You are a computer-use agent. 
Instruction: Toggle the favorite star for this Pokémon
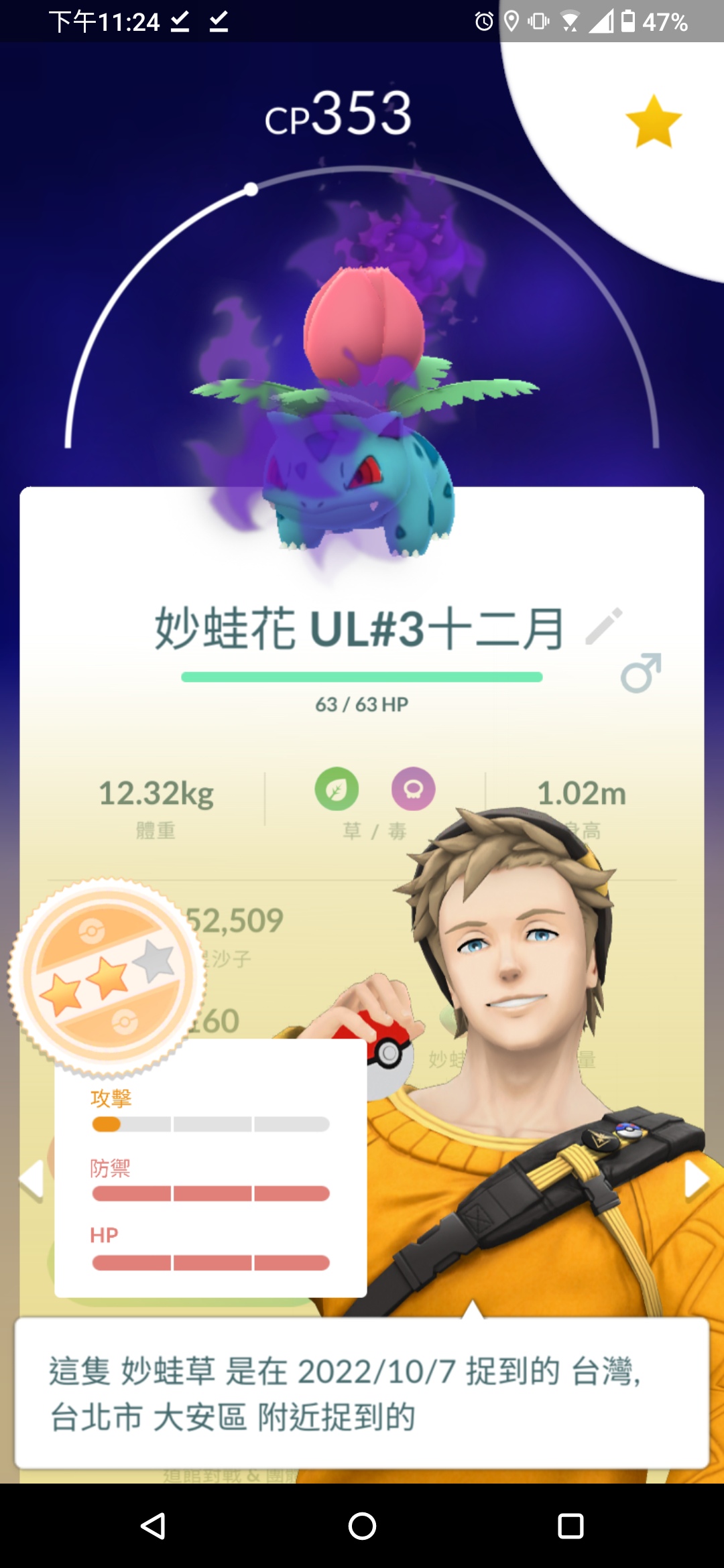coord(653,121)
